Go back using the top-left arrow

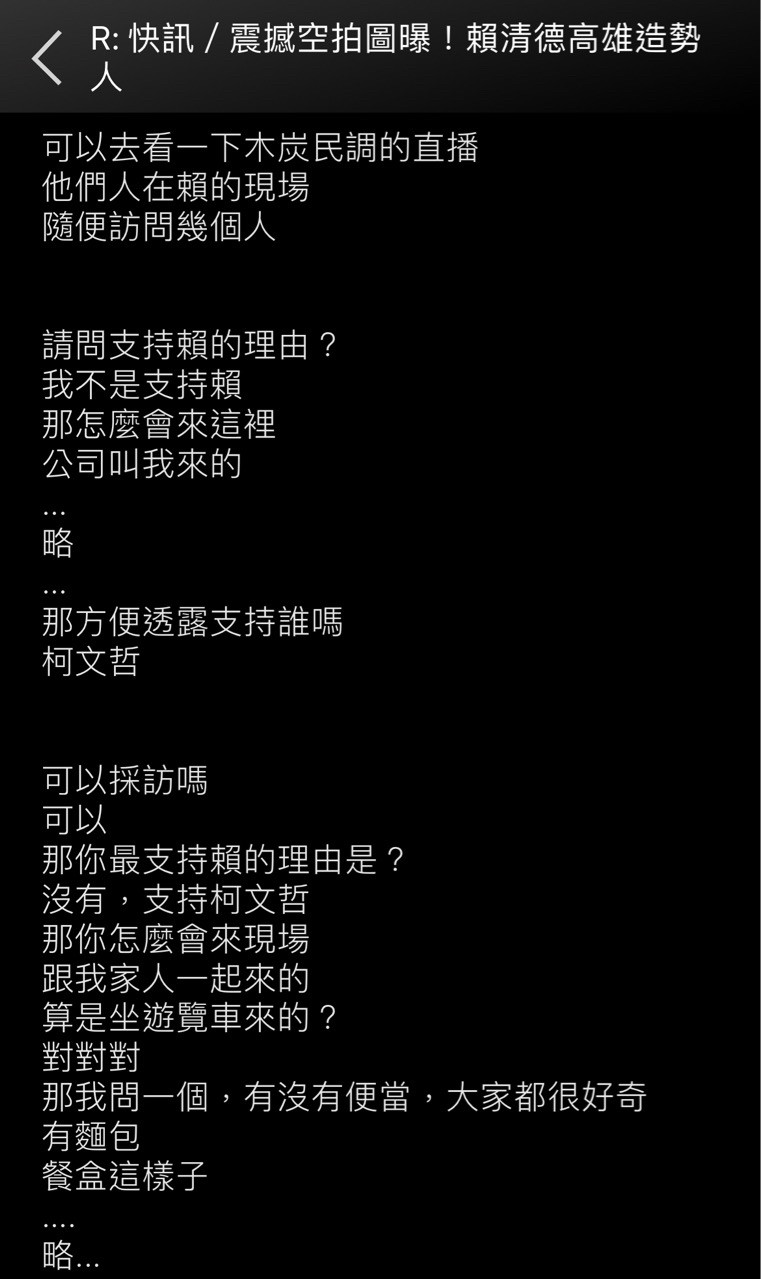coord(46,57)
